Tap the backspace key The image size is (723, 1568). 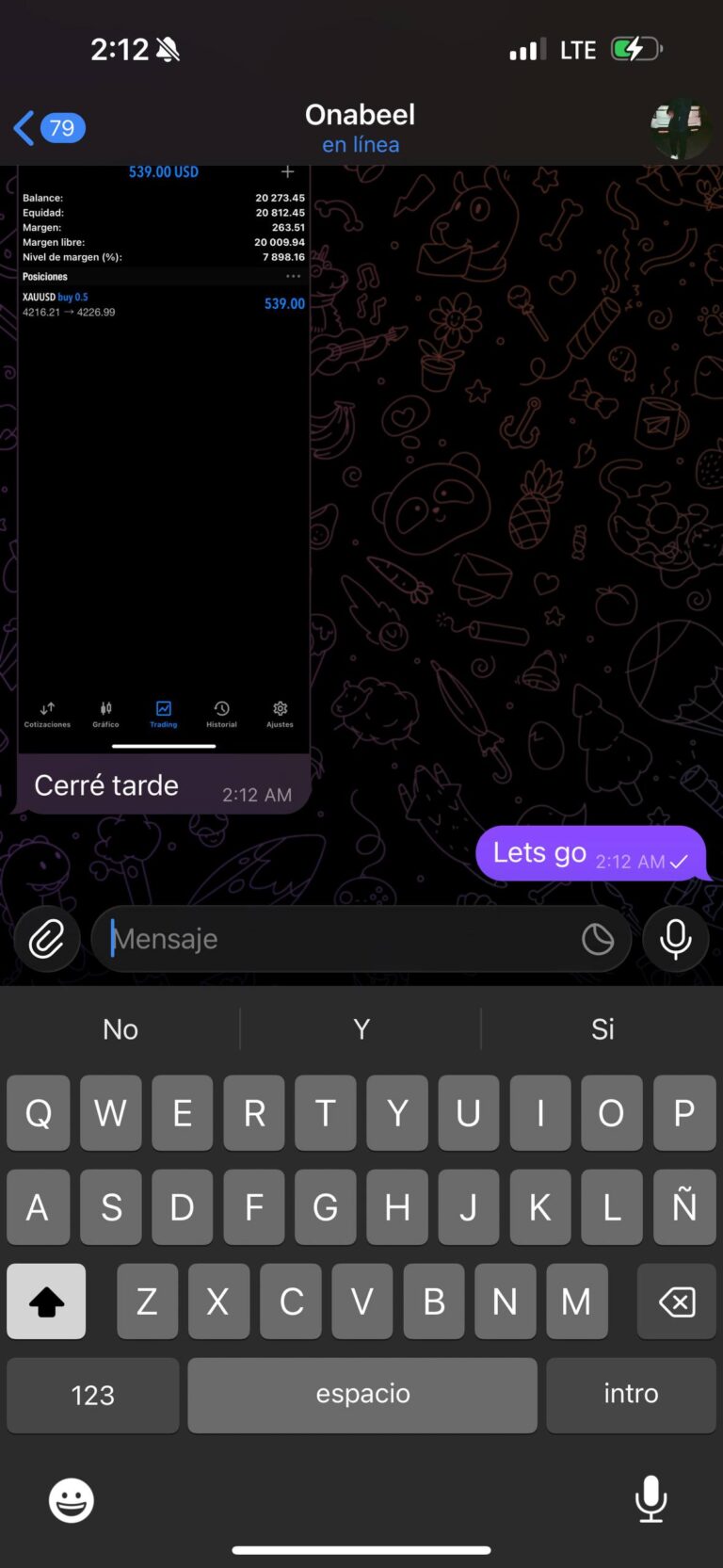(x=677, y=1301)
